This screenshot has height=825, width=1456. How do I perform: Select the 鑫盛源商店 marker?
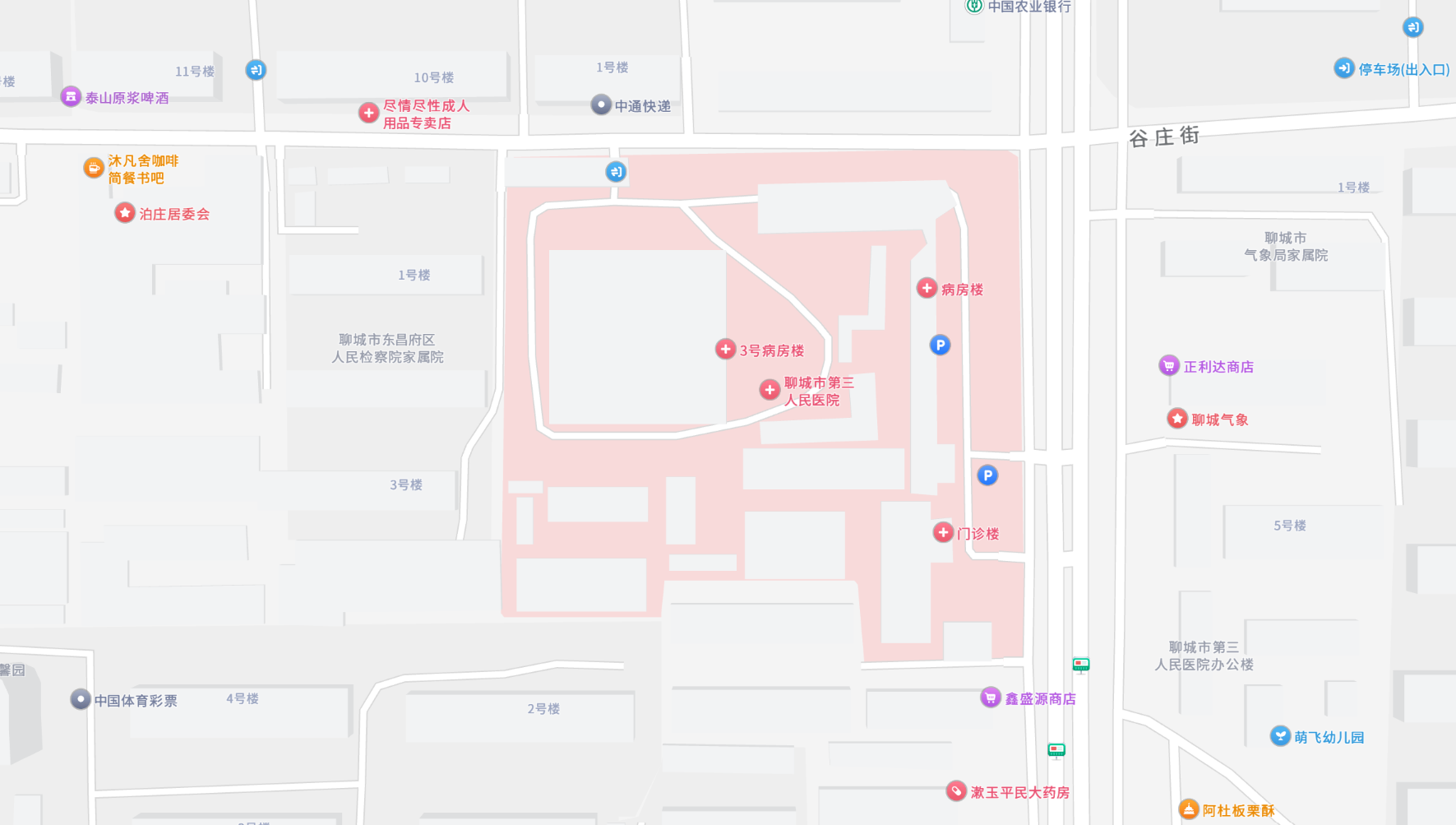point(991,698)
